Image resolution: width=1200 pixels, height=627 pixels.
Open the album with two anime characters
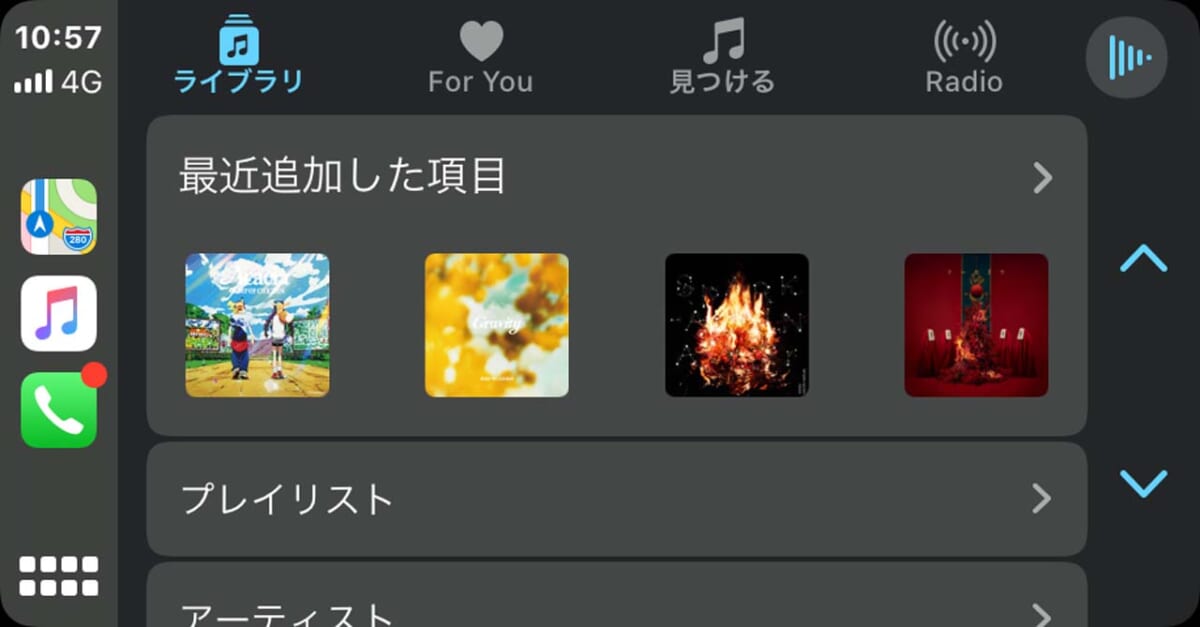click(x=257, y=325)
